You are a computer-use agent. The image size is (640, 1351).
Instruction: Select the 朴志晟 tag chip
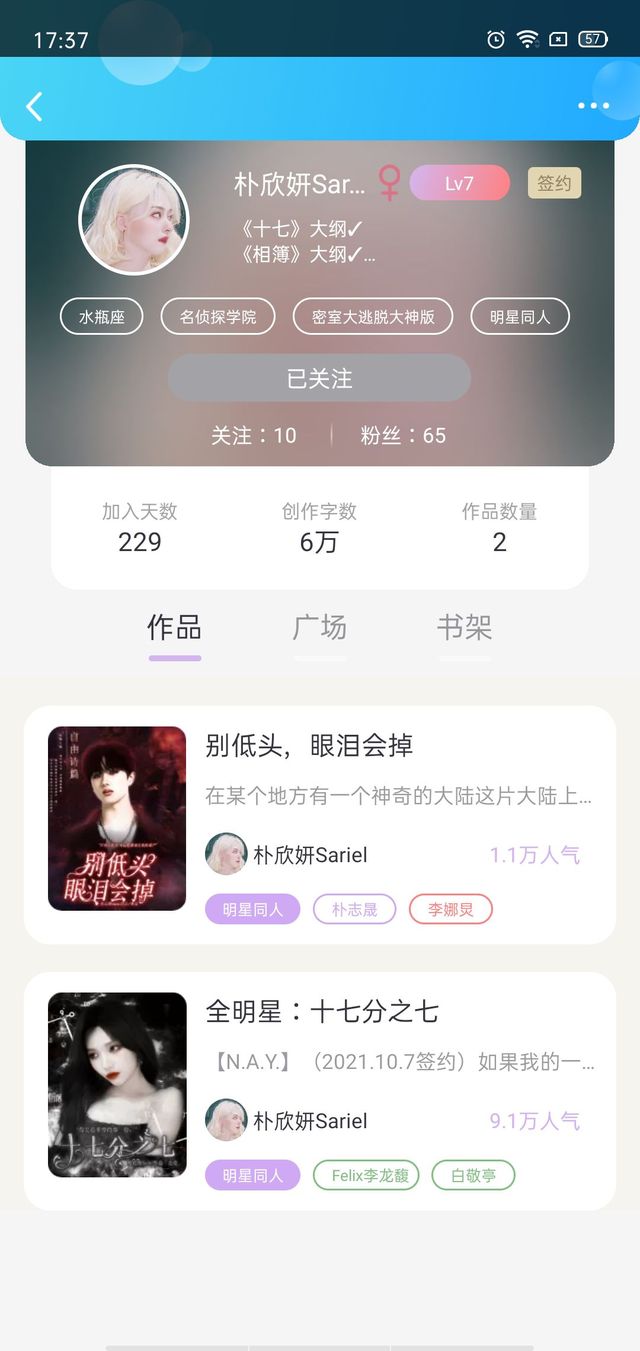pos(355,910)
